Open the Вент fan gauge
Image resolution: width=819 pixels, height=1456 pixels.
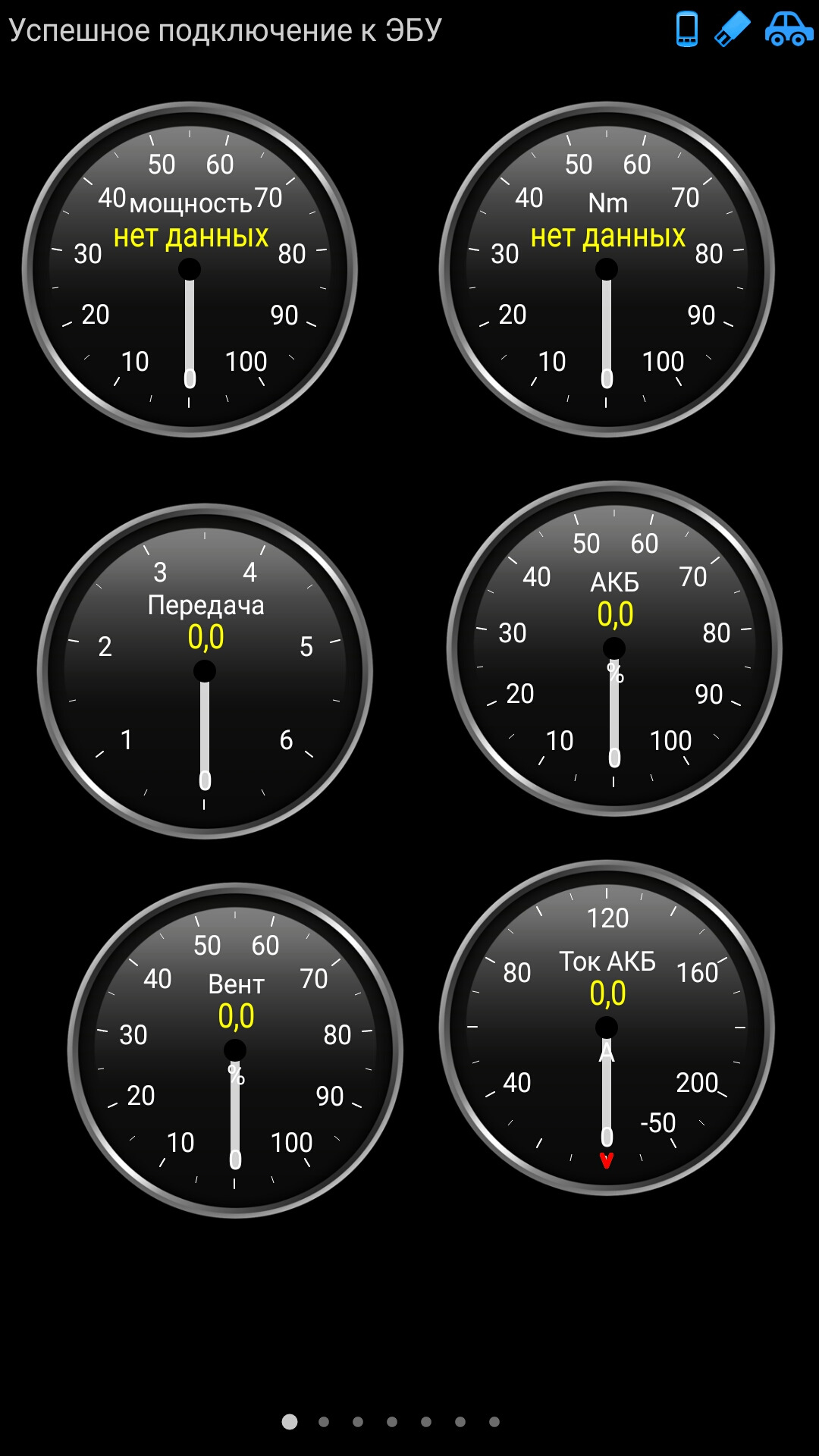click(x=235, y=1050)
